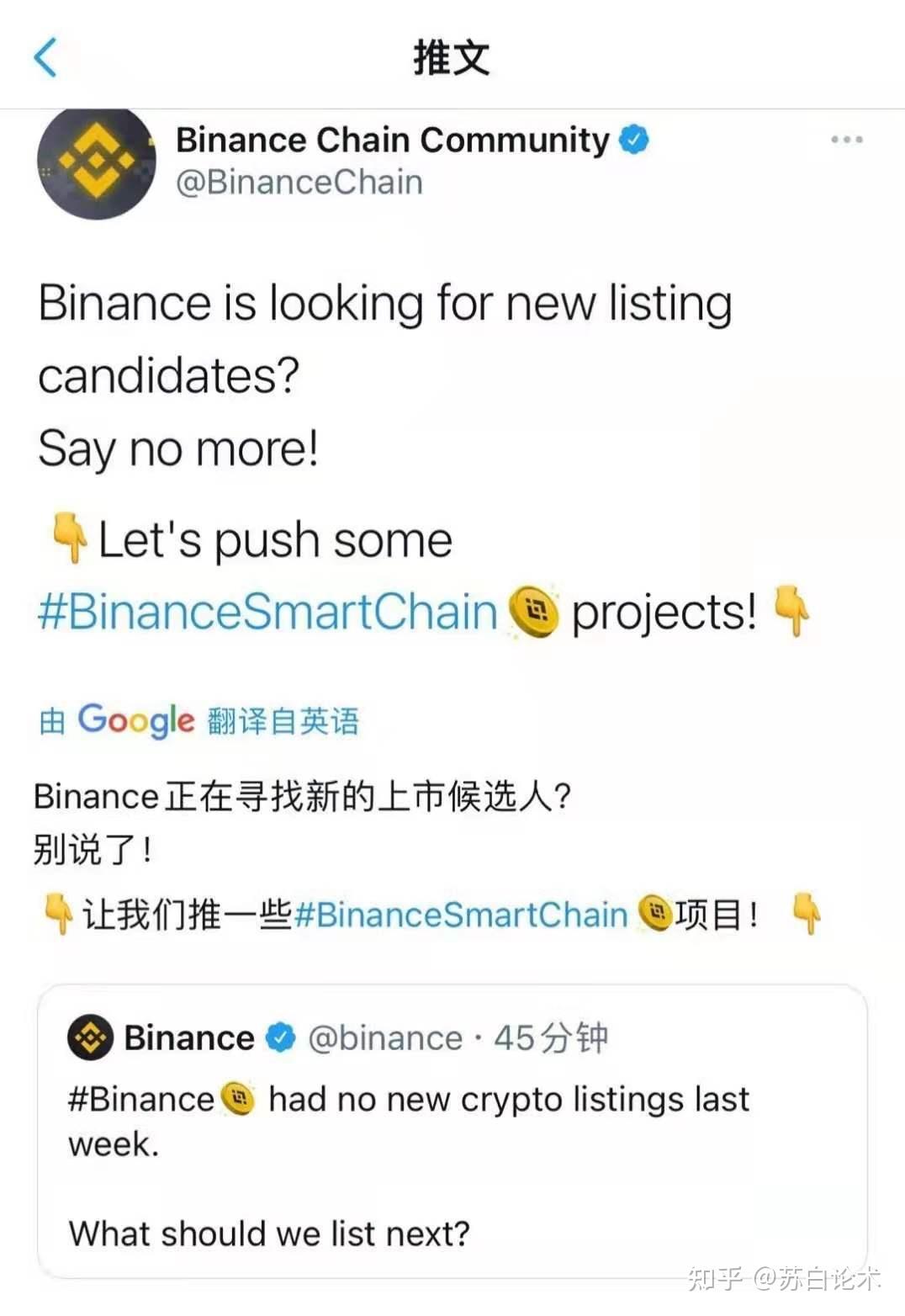Click the Chinese hashtag #BinanceSmartChain in translated text
This screenshot has width=905, height=1316.
[459, 914]
